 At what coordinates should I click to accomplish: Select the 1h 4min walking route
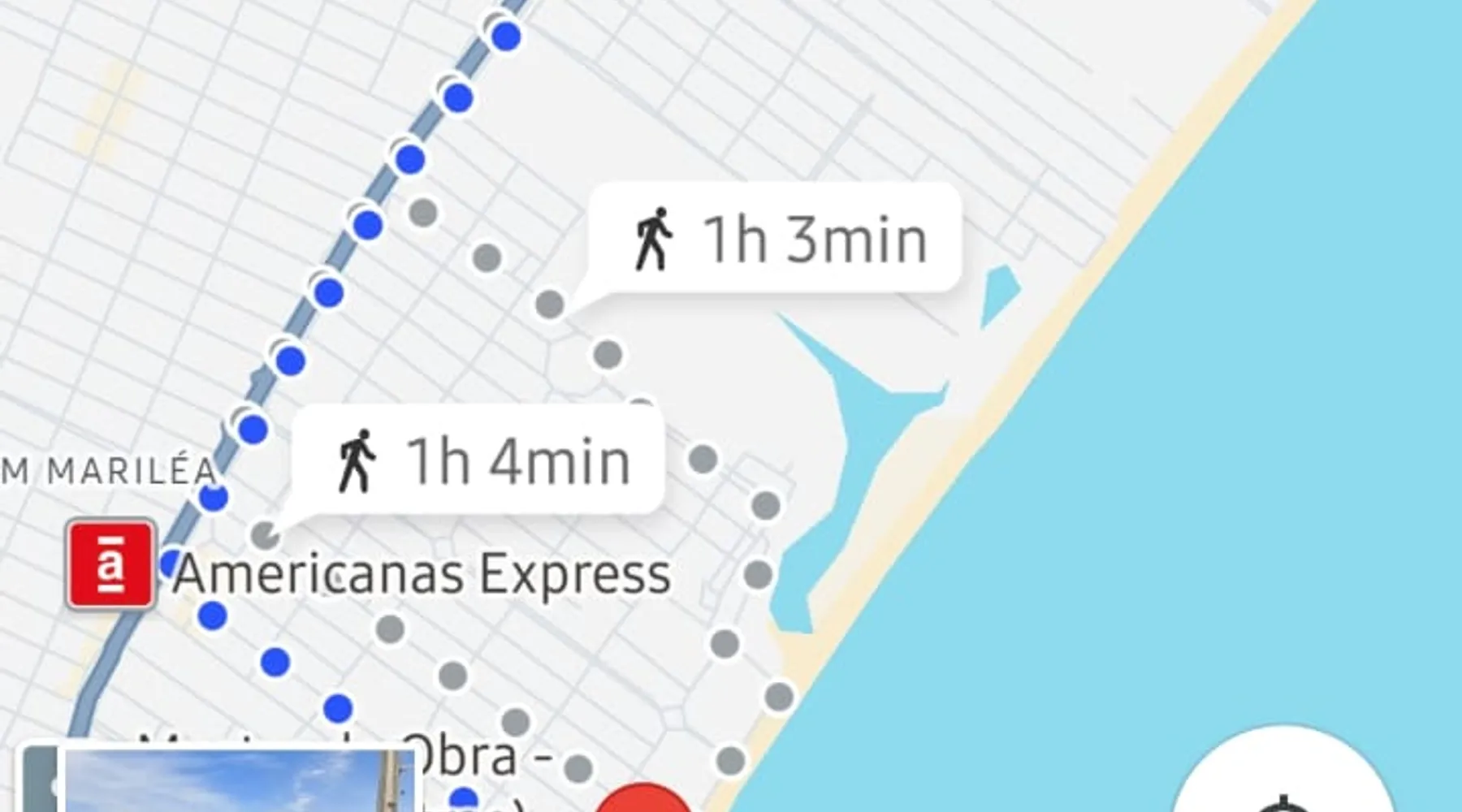pos(479,460)
